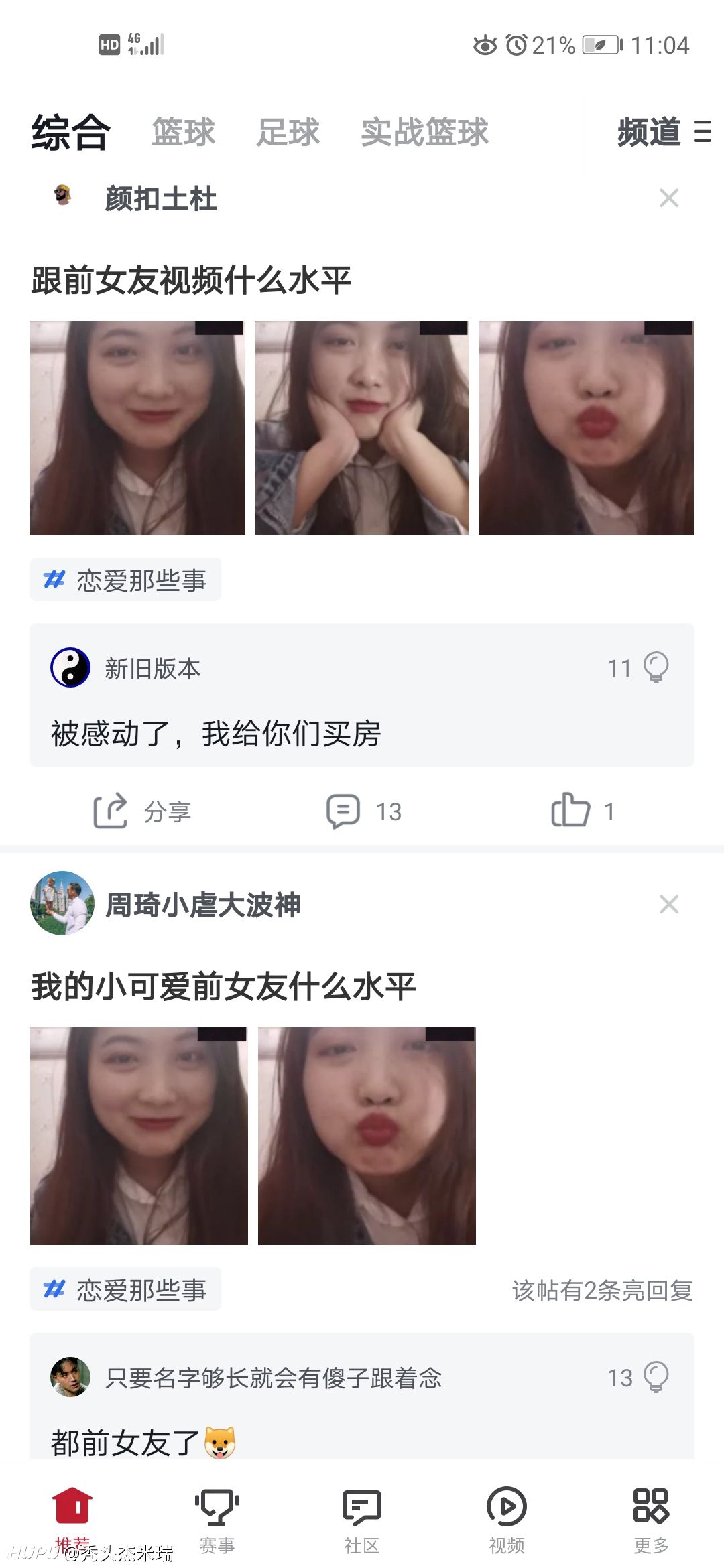Open post 我的小可爱前女友什么水平

tap(223, 986)
